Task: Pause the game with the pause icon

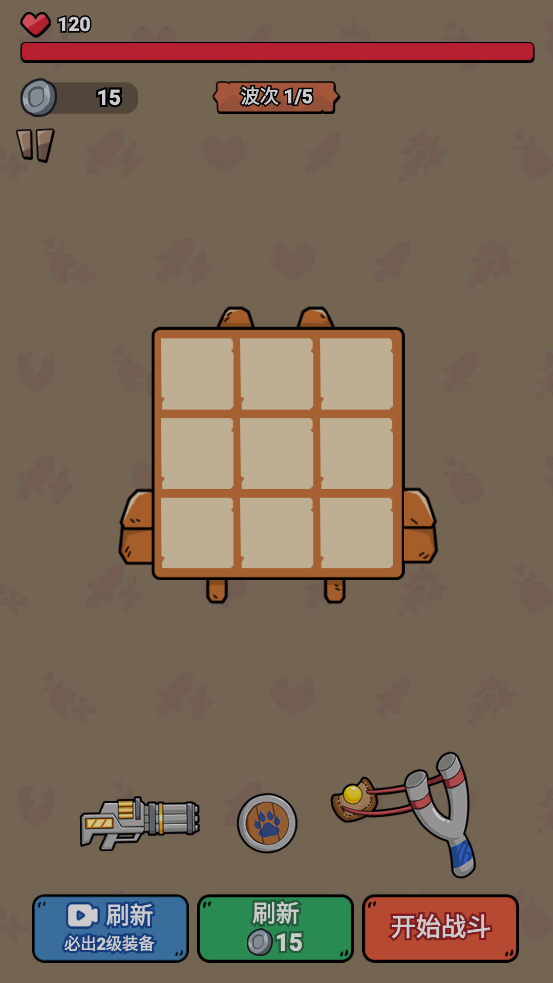Action: coord(35,145)
